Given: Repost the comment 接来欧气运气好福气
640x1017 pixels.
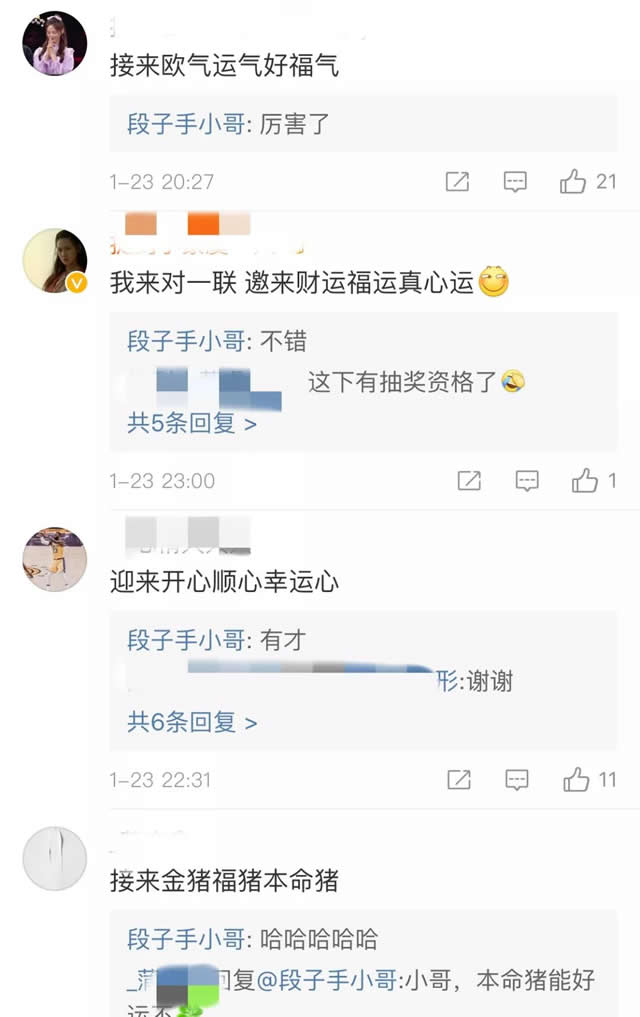Looking at the screenshot, I should point(457,182).
